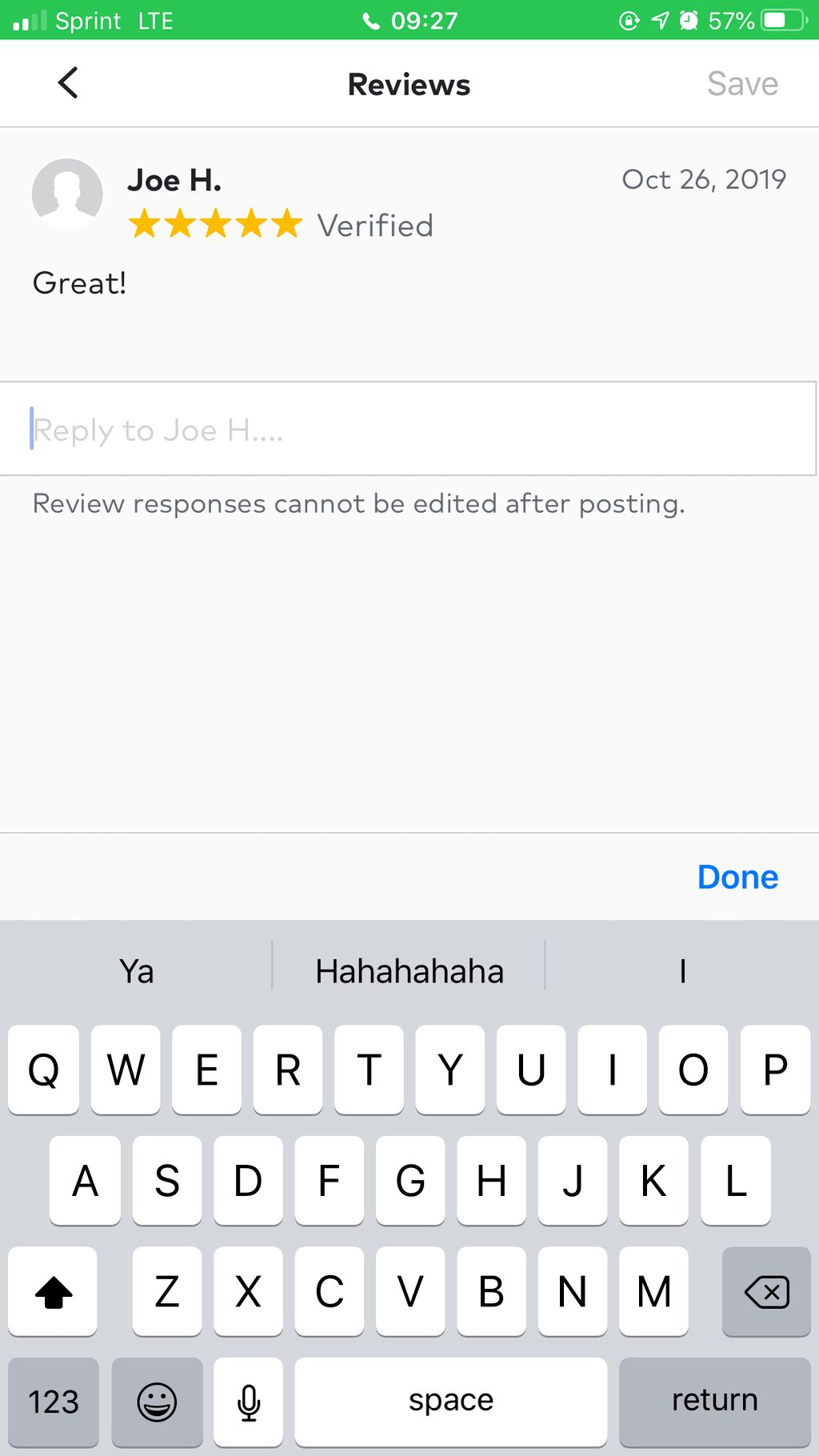Tap Save to post the reply
The image size is (819, 1456).
[x=741, y=83]
